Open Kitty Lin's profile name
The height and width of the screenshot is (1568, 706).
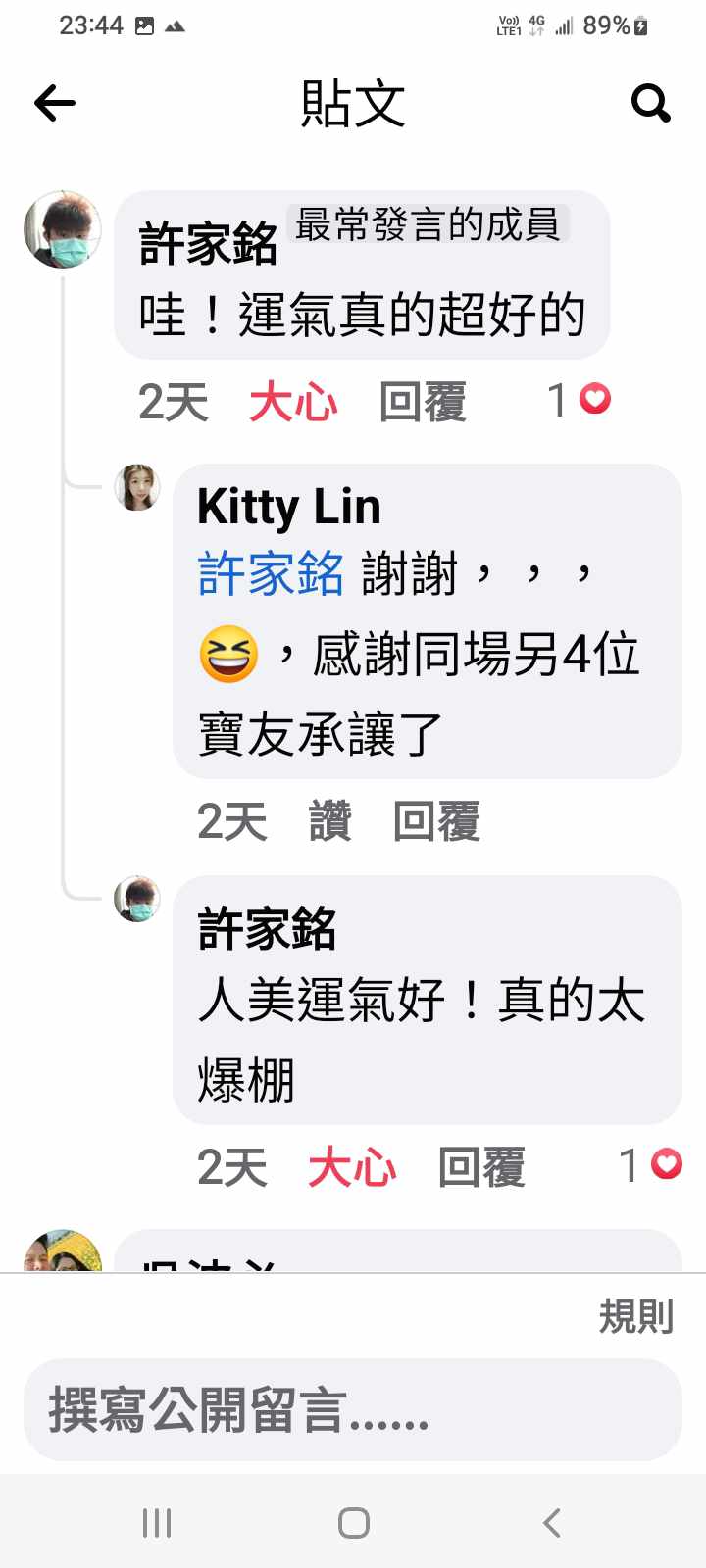(x=288, y=507)
